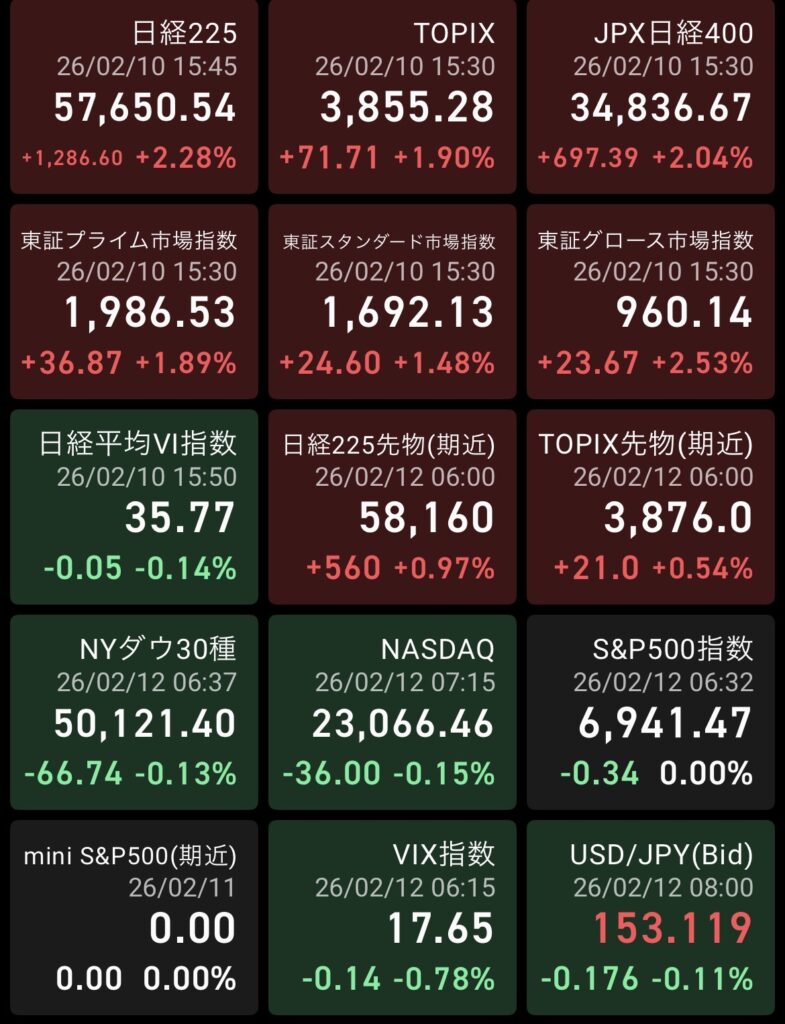Open 日経225先物(期近) futures tile
The image size is (785, 1024).
tap(392, 507)
